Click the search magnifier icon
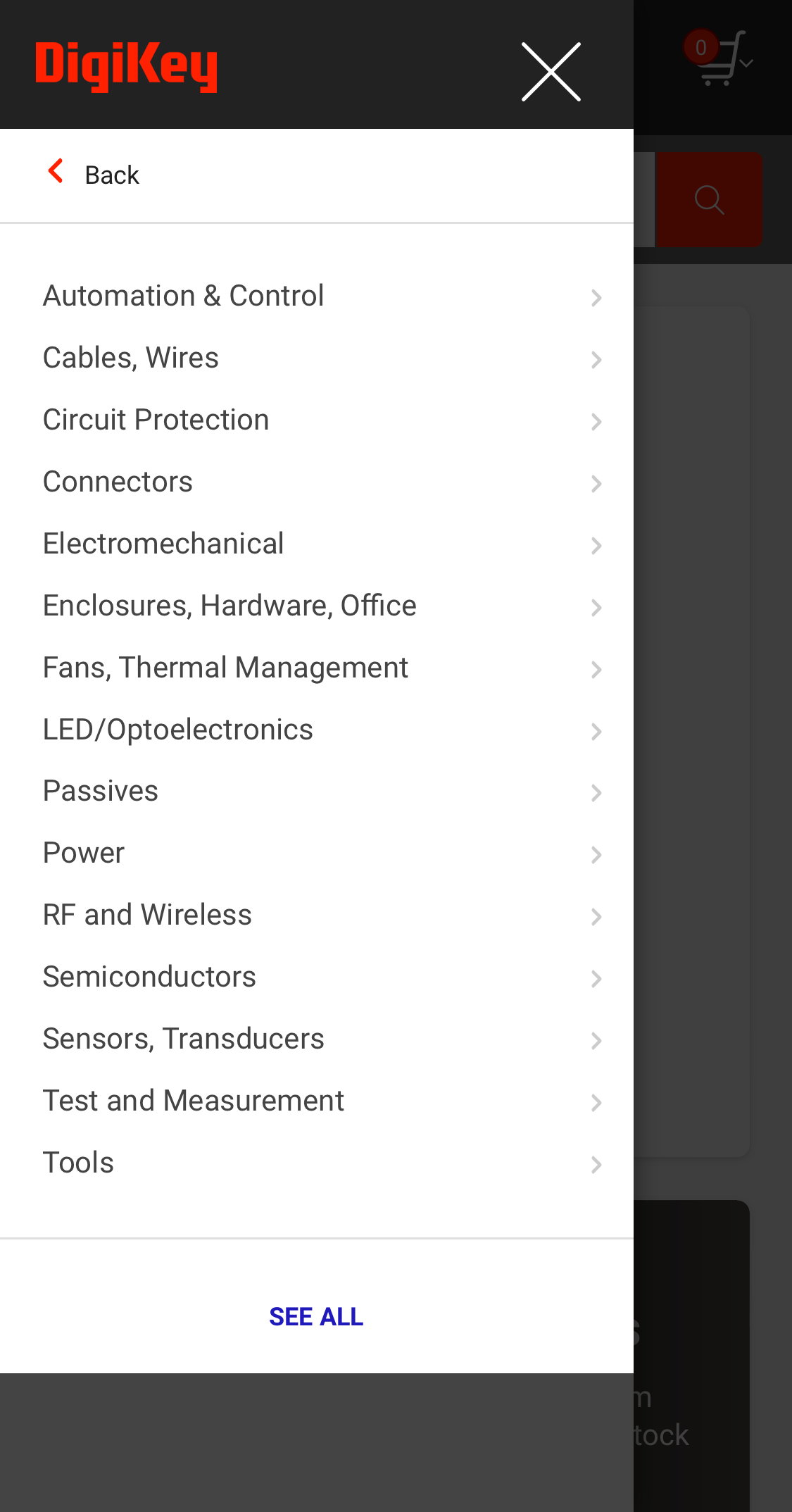Screen dimensions: 792x1512 point(709,200)
